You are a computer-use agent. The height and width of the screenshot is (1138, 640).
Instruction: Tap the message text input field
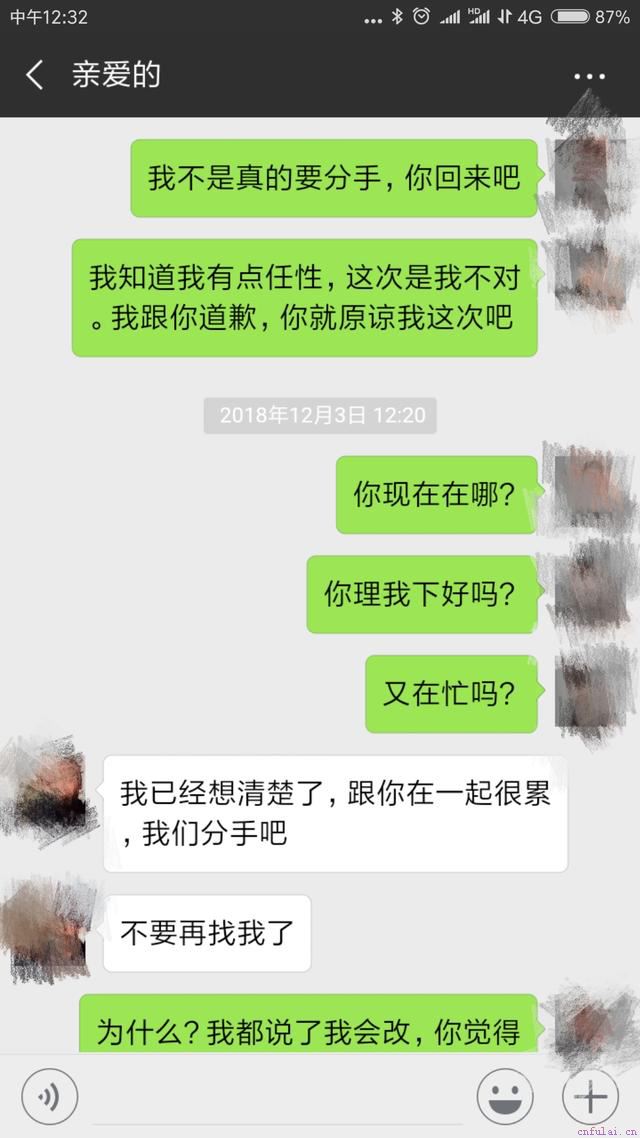click(280, 1098)
